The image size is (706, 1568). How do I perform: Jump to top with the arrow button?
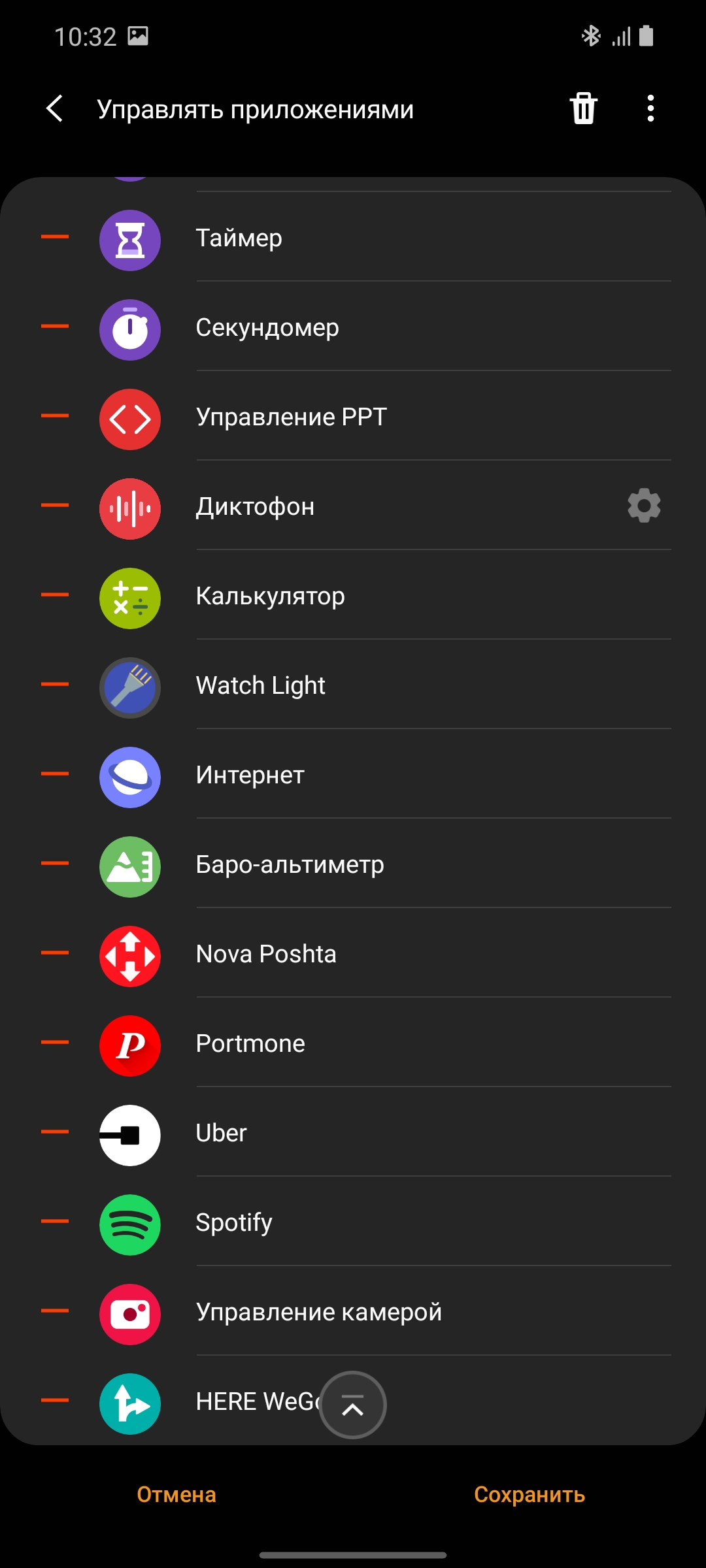click(353, 1405)
